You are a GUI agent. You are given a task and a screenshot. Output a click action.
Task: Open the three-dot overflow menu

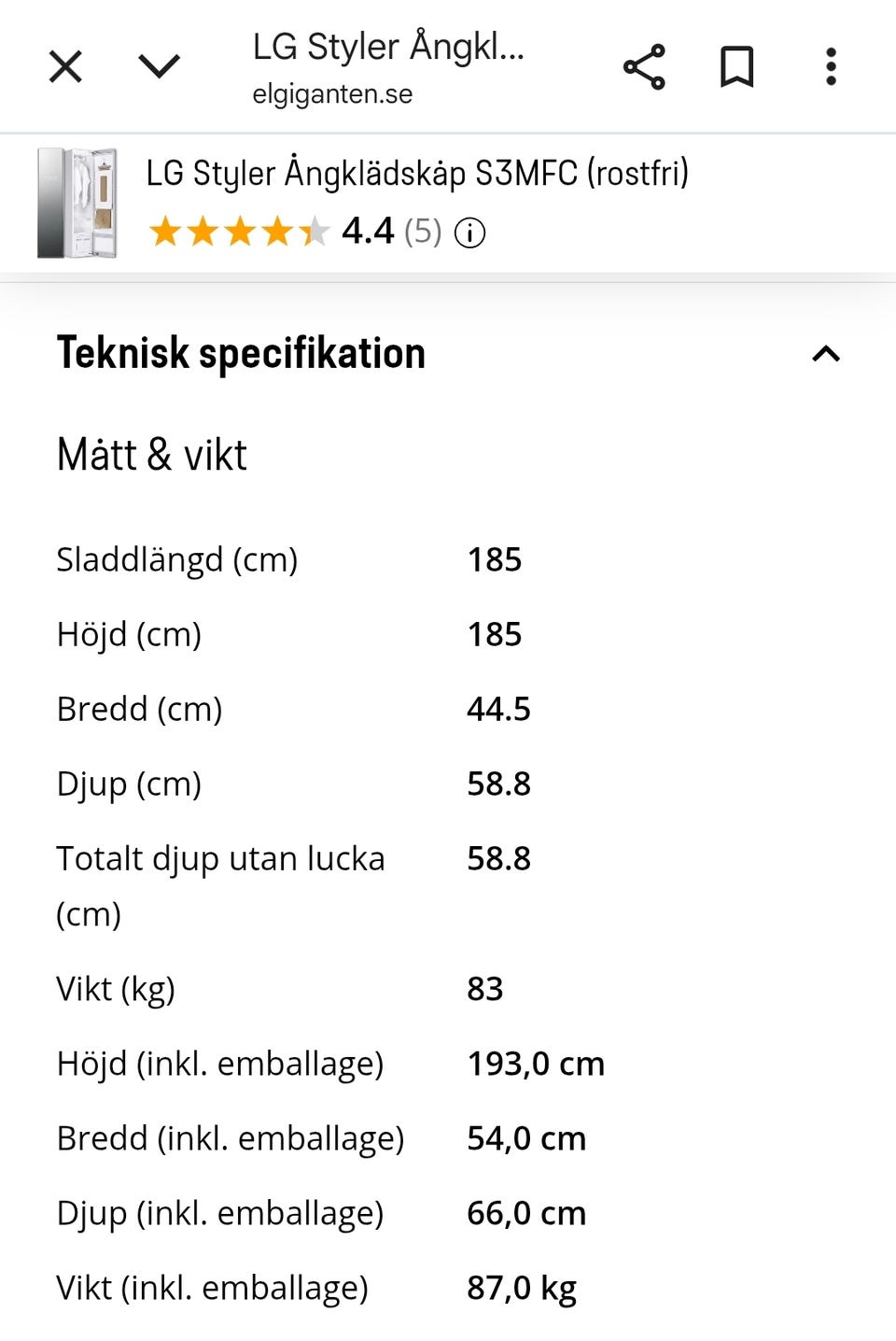point(831,66)
